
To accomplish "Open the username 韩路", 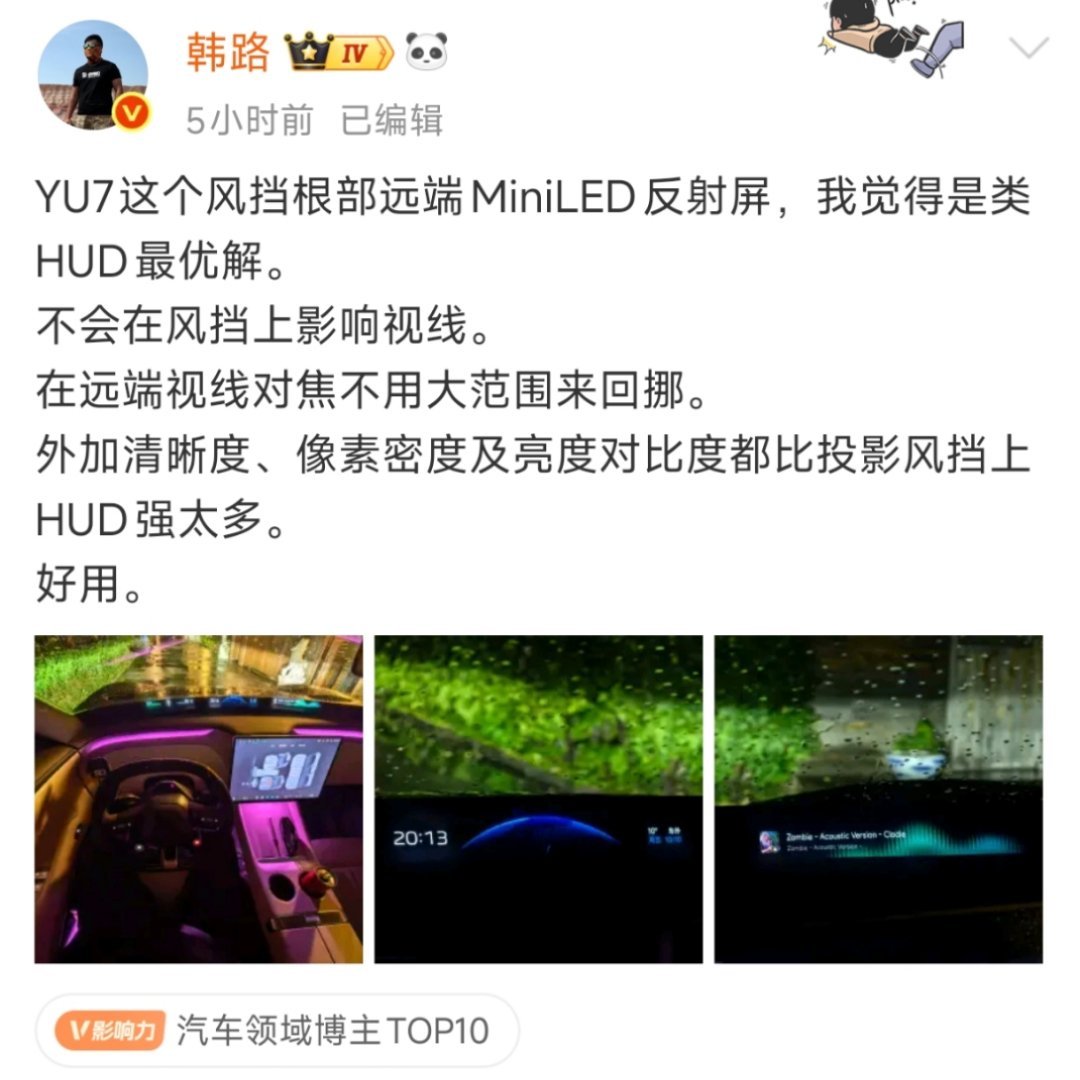I will pos(228,51).
